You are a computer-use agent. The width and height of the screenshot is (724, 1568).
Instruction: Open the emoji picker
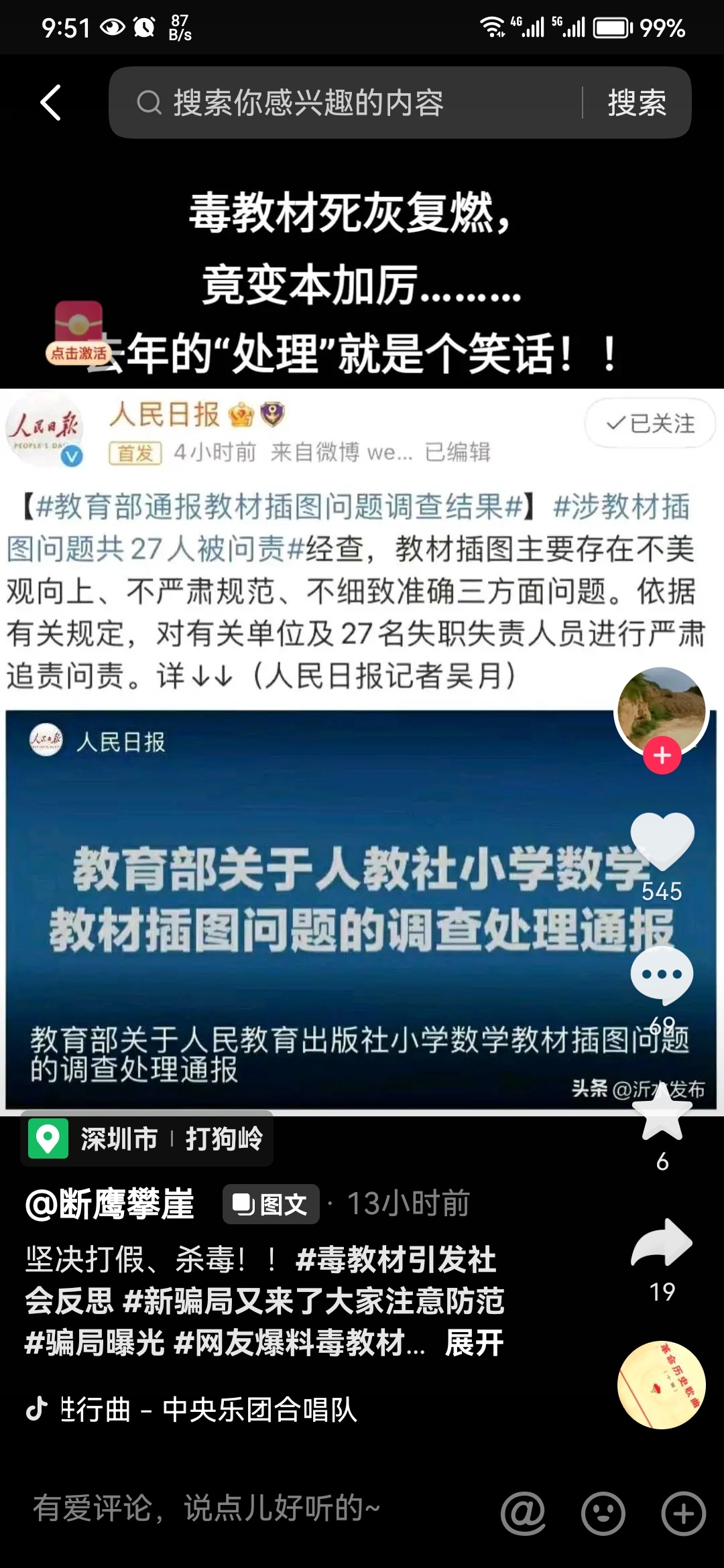tap(603, 1512)
